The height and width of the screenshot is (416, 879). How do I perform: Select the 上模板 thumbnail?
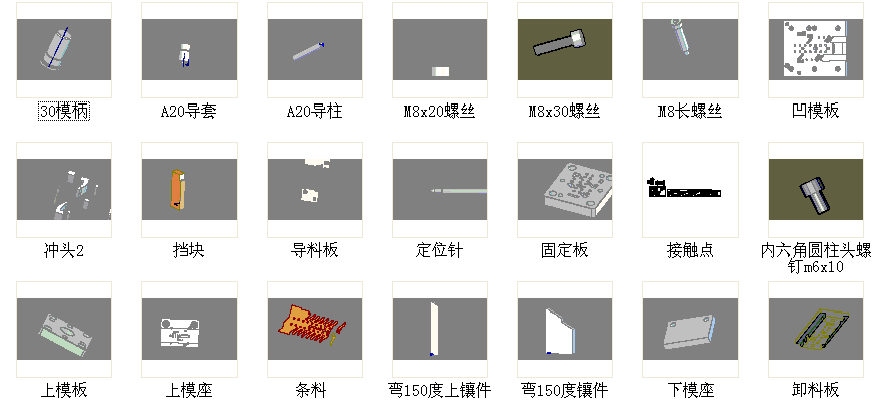[x=64, y=329]
